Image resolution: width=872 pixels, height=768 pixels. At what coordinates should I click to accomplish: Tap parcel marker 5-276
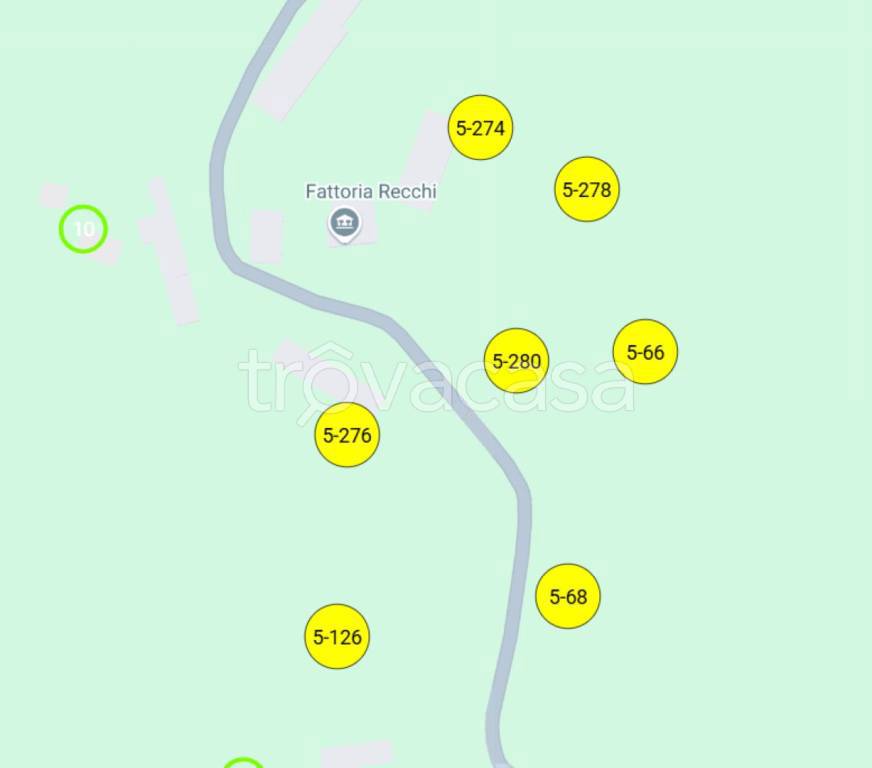(x=347, y=435)
